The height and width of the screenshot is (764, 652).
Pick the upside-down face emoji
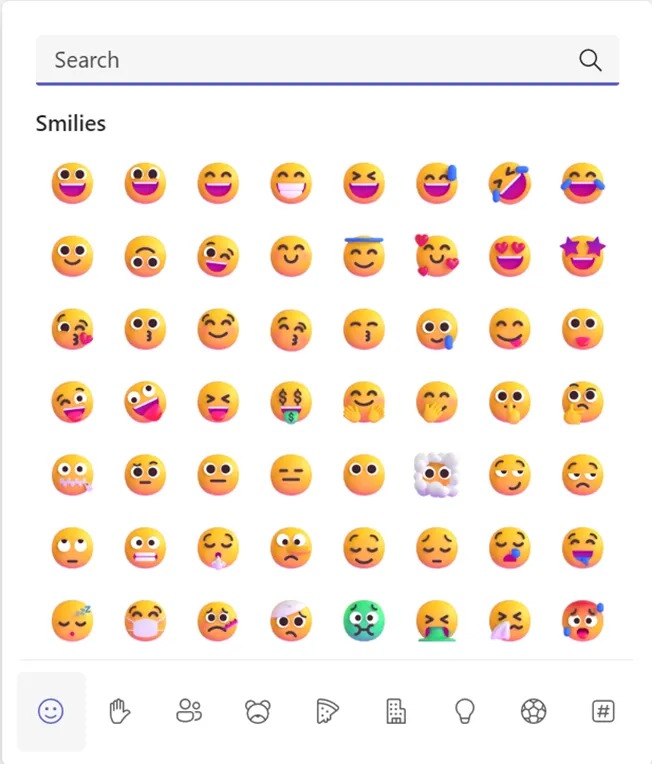coord(145,257)
